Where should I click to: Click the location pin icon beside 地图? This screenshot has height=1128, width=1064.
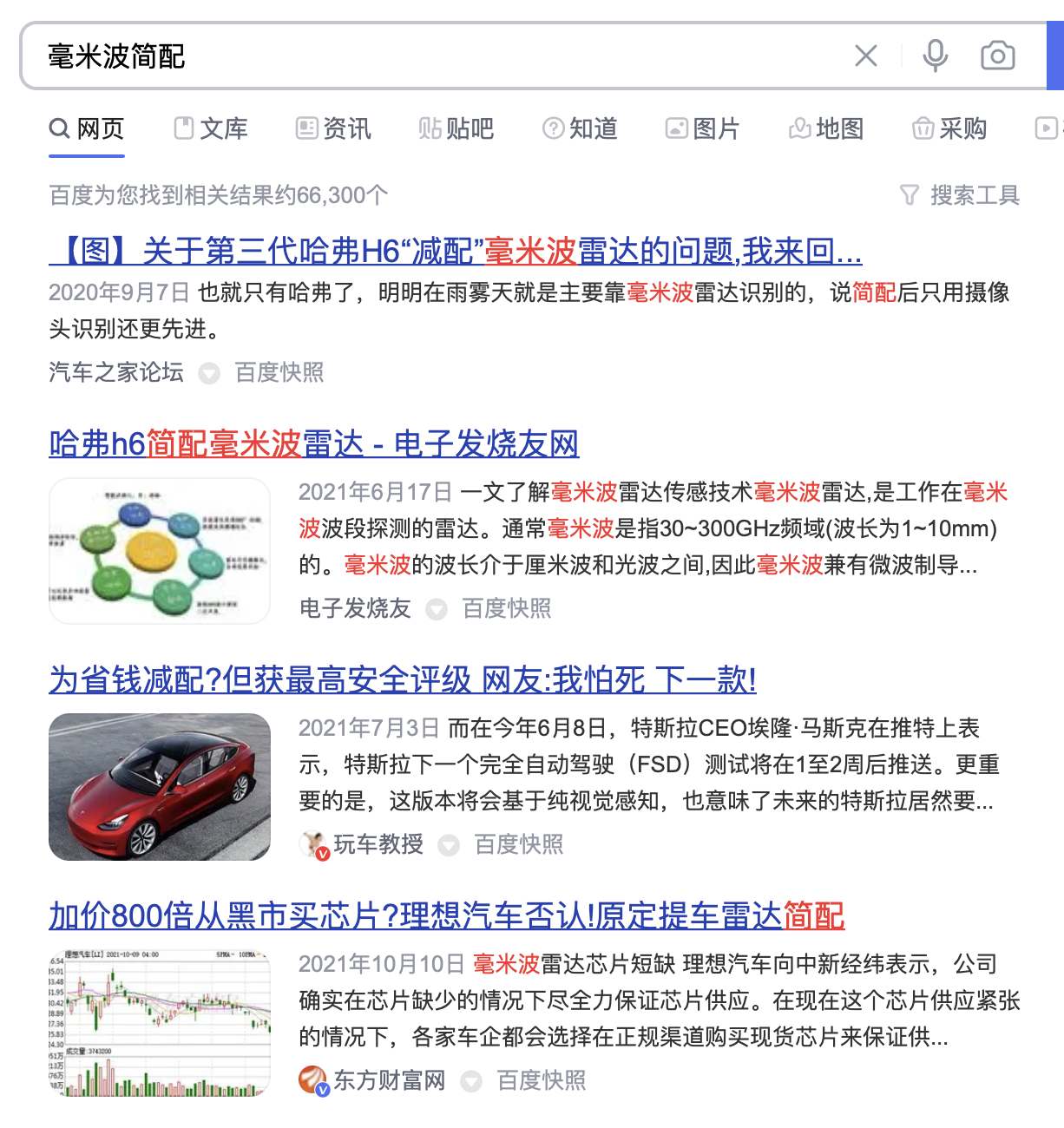800,128
